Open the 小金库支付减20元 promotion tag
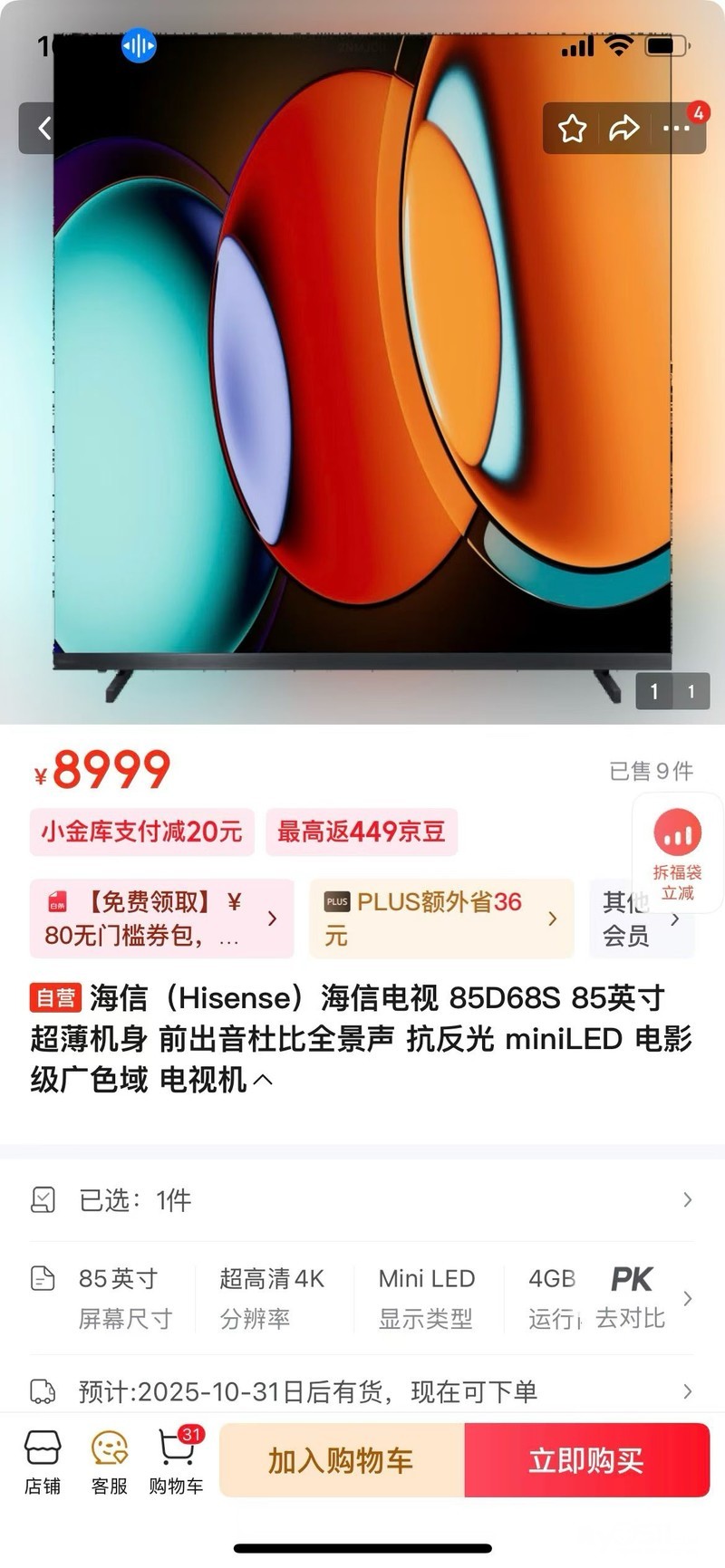This screenshot has width=725, height=1568. pos(142,832)
